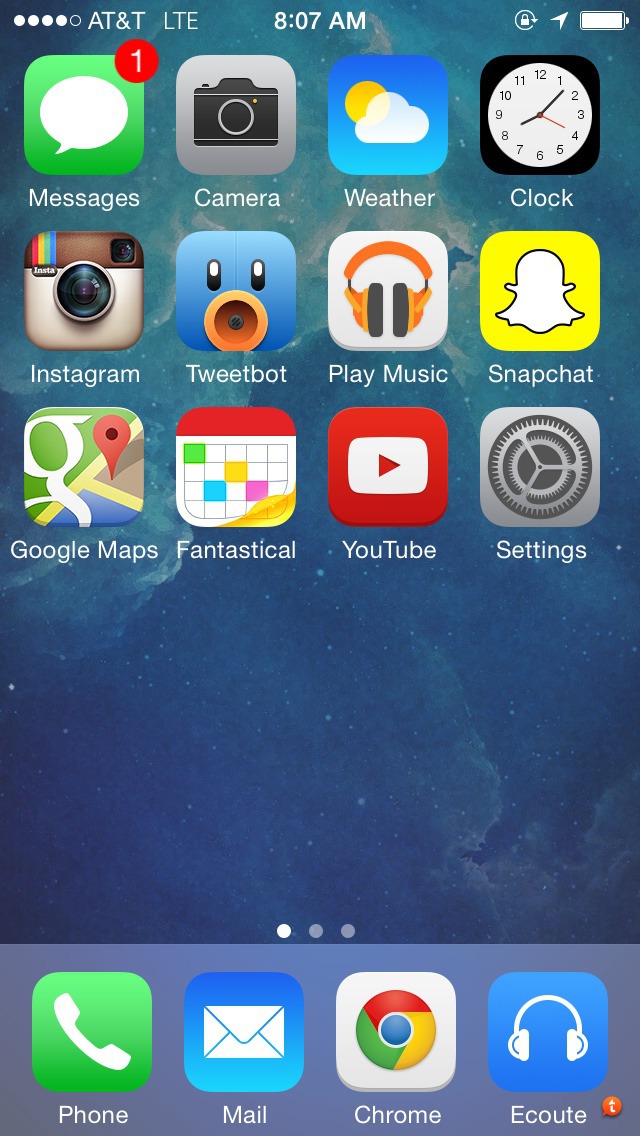The height and width of the screenshot is (1136, 640).
Task: Launch the Play Music app
Action: (x=388, y=291)
